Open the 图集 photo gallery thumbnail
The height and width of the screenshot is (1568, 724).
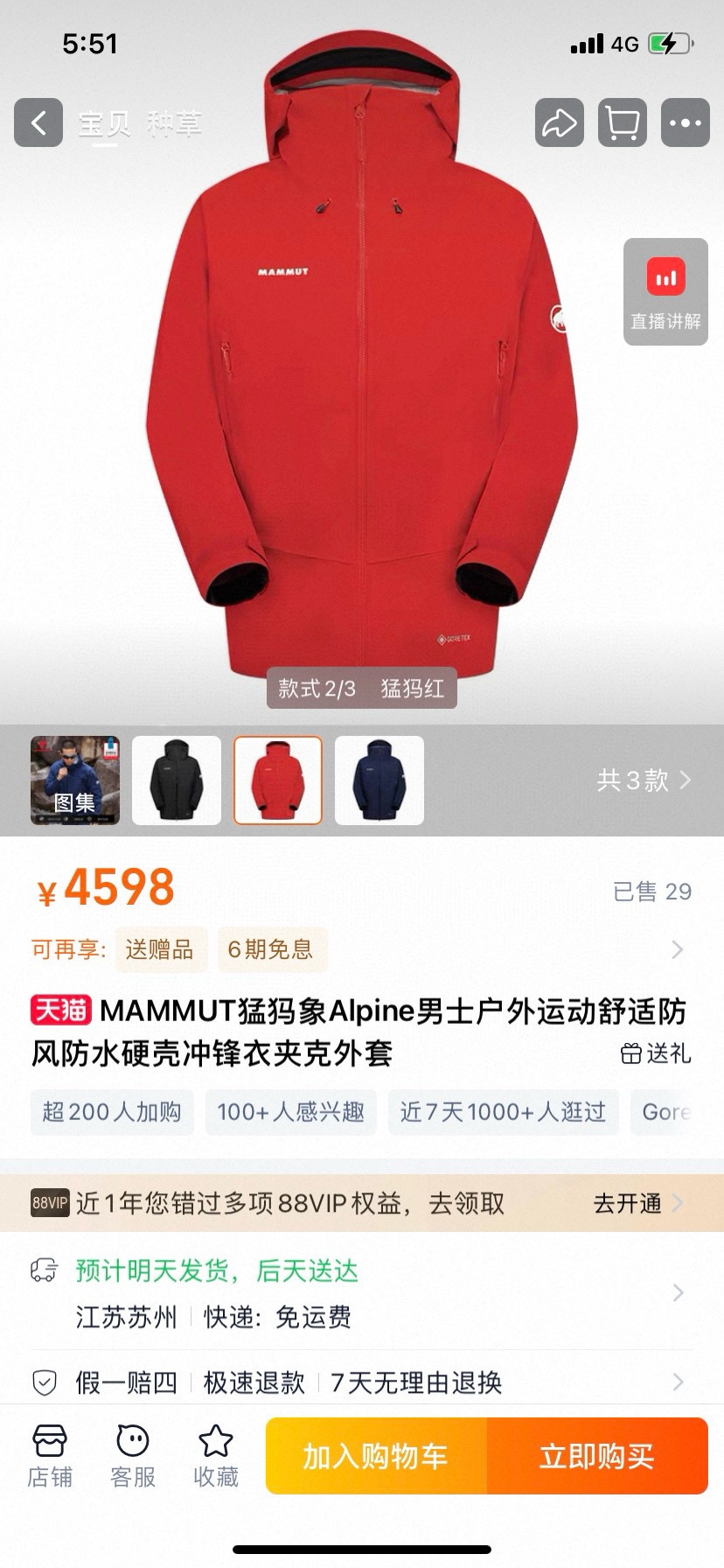pyautogui.click(x=75, y=780)
